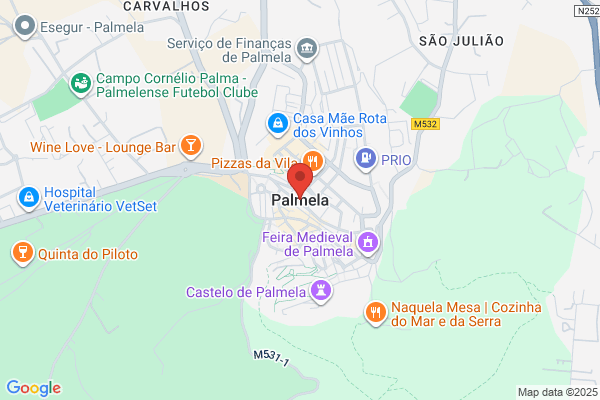The width and height of the screenshot is (600, 400).
Task: Open Hospital Veterinário VetSet pin
Action: [29, 199]
